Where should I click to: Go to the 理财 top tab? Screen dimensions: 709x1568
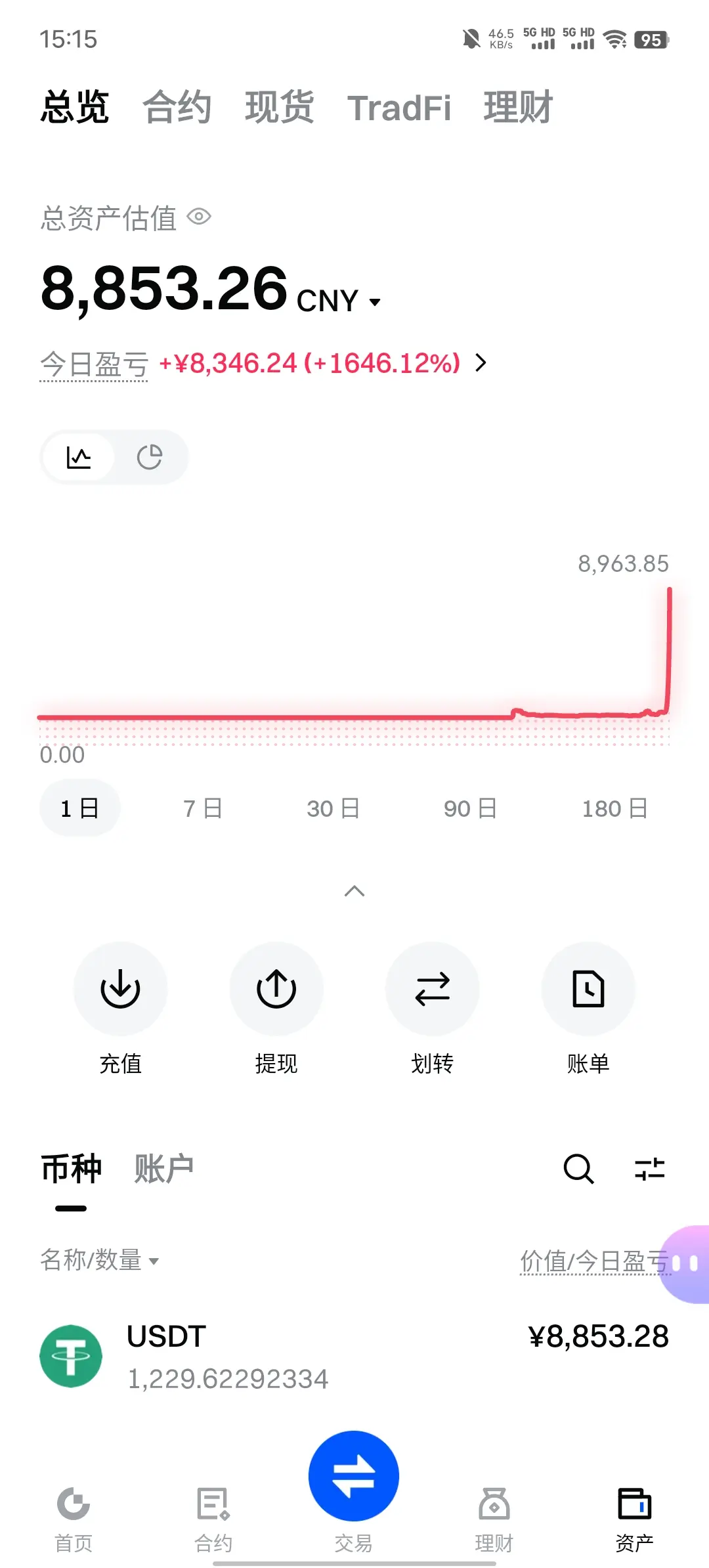(x=518, y=108)
